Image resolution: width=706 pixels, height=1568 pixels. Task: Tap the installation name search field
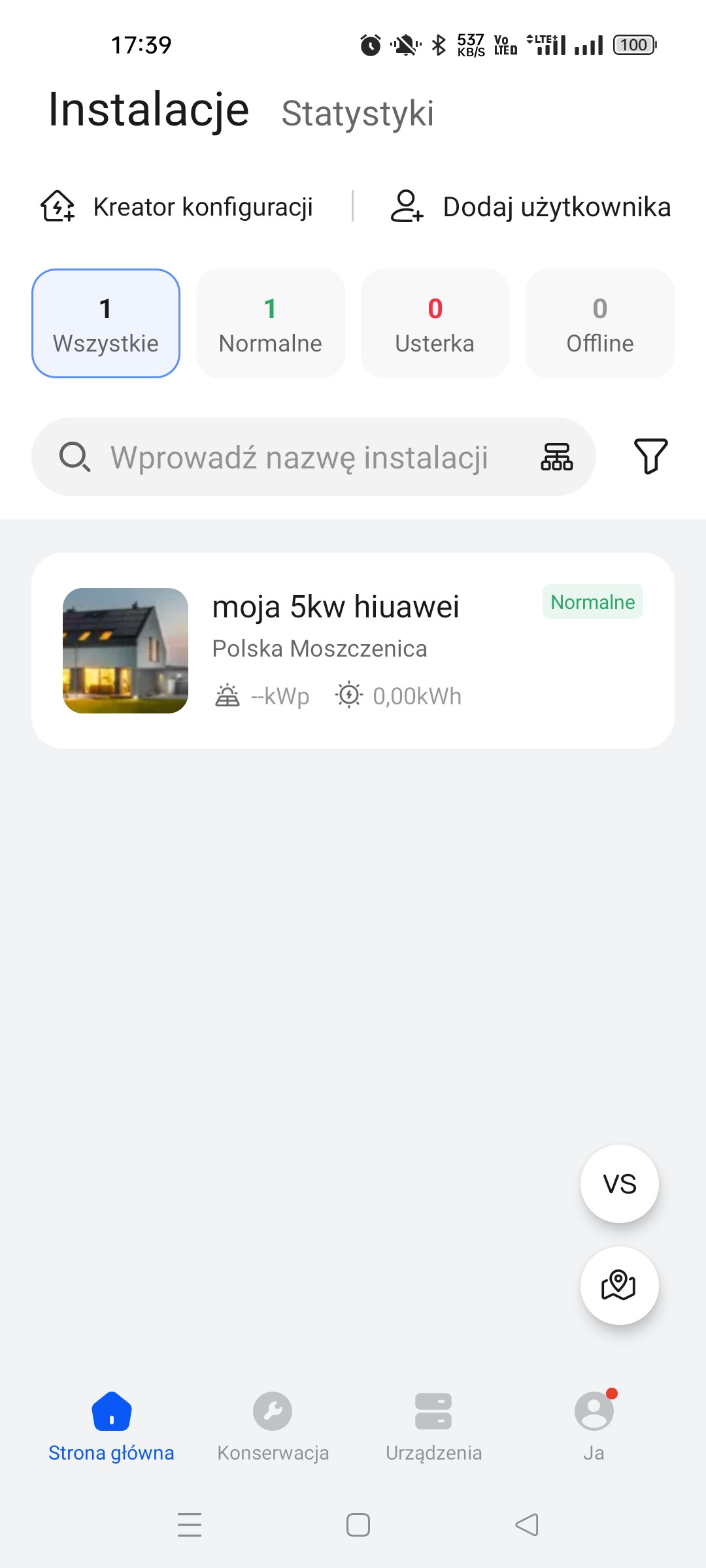(x=299, y=457)
